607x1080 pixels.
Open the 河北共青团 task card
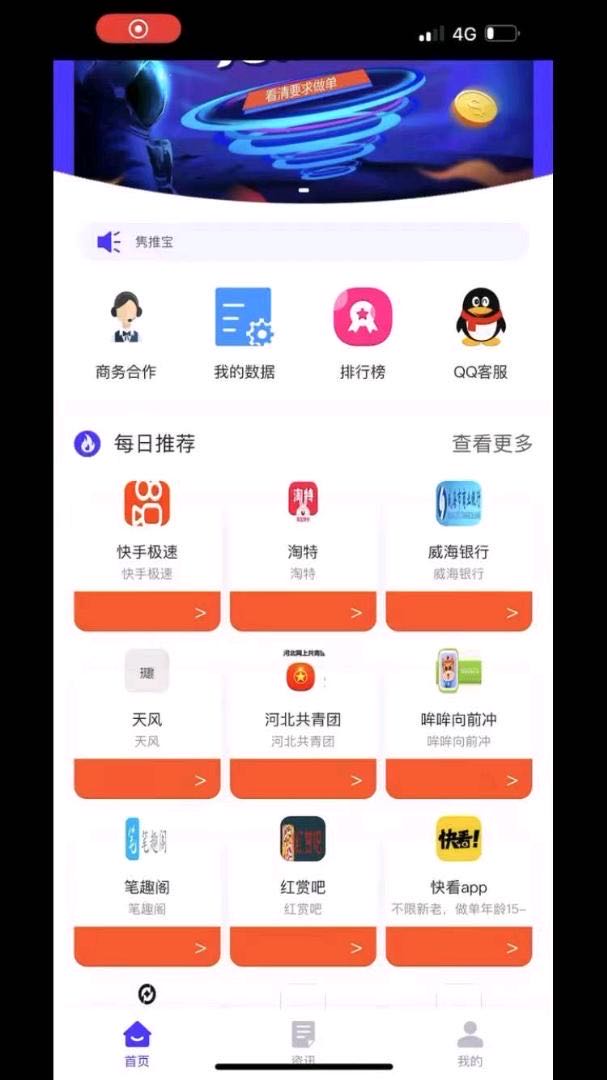click(303, 723)
